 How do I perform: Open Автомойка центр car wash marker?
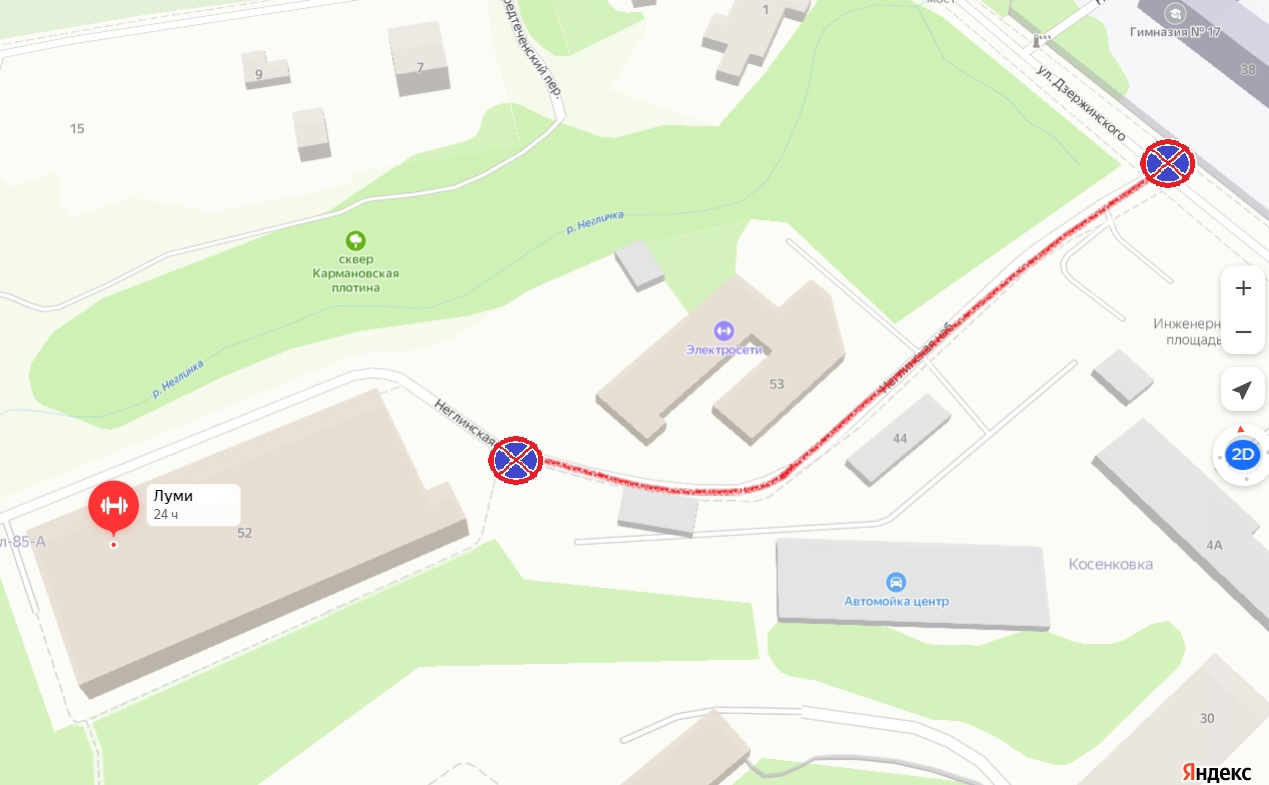(896, 582)
